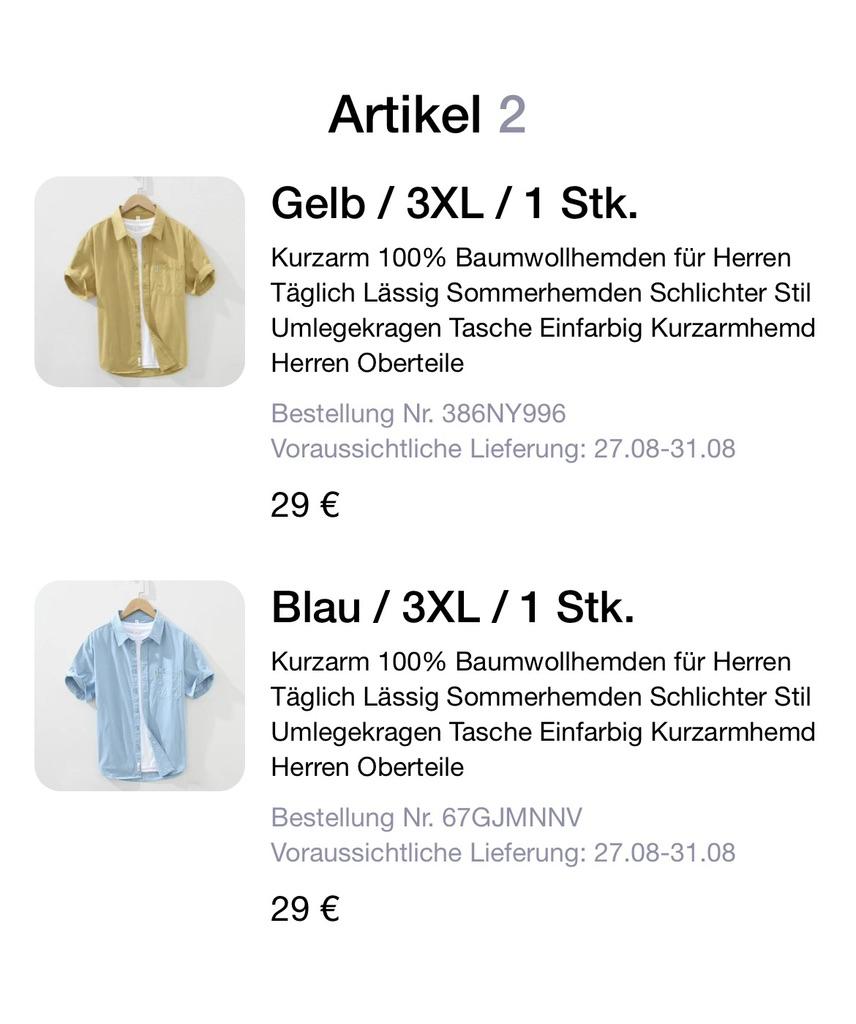Open the blue 3XL shirt order item

428,754
